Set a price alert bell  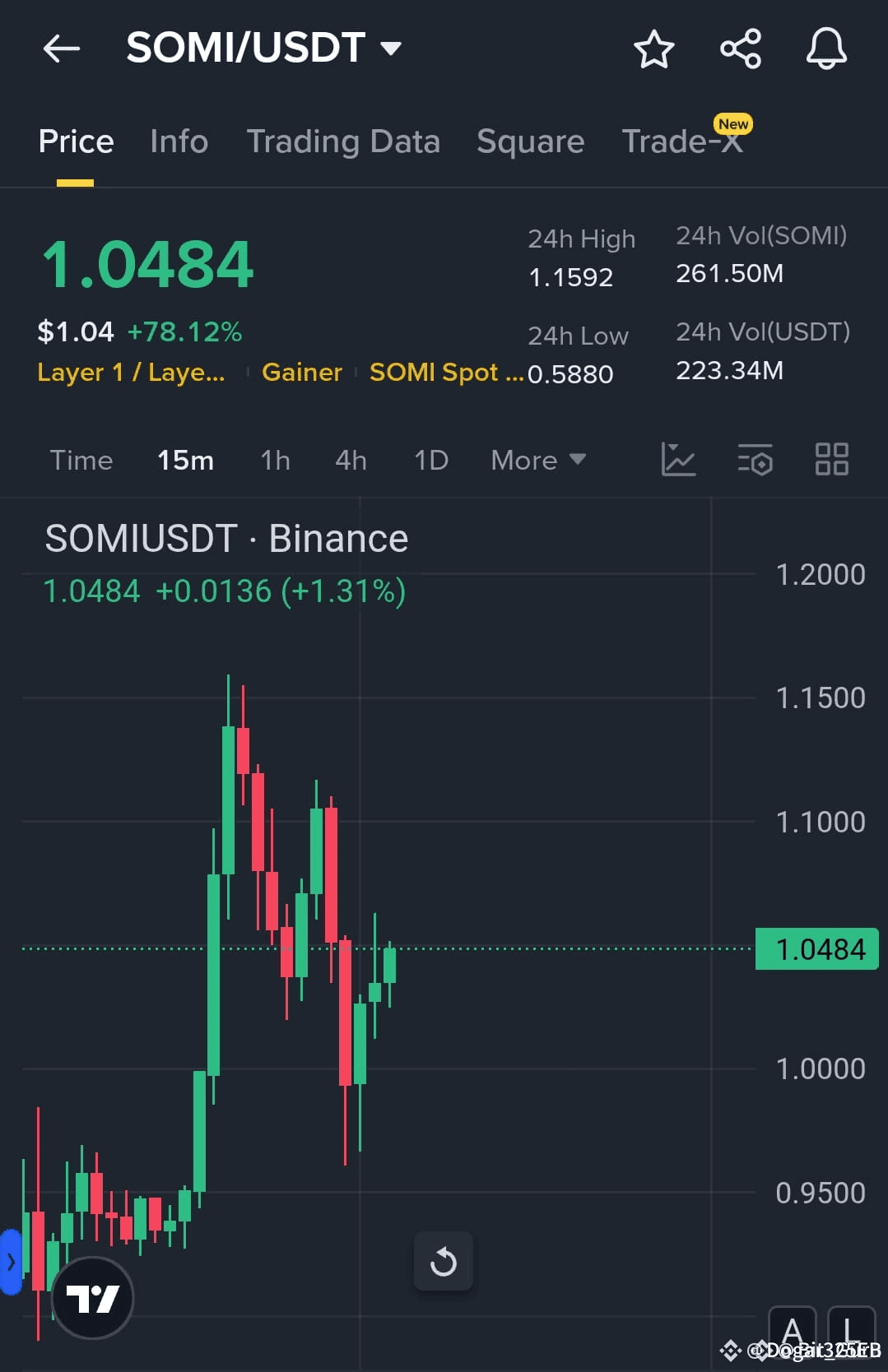point(826,49)
